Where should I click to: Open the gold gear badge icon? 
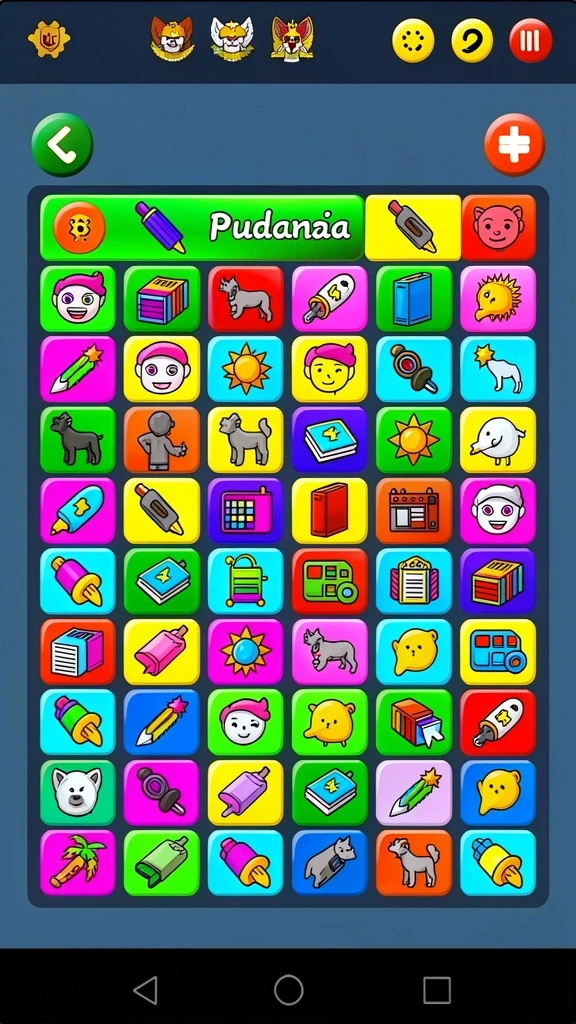pyautogui.click(x=49, y=39)
